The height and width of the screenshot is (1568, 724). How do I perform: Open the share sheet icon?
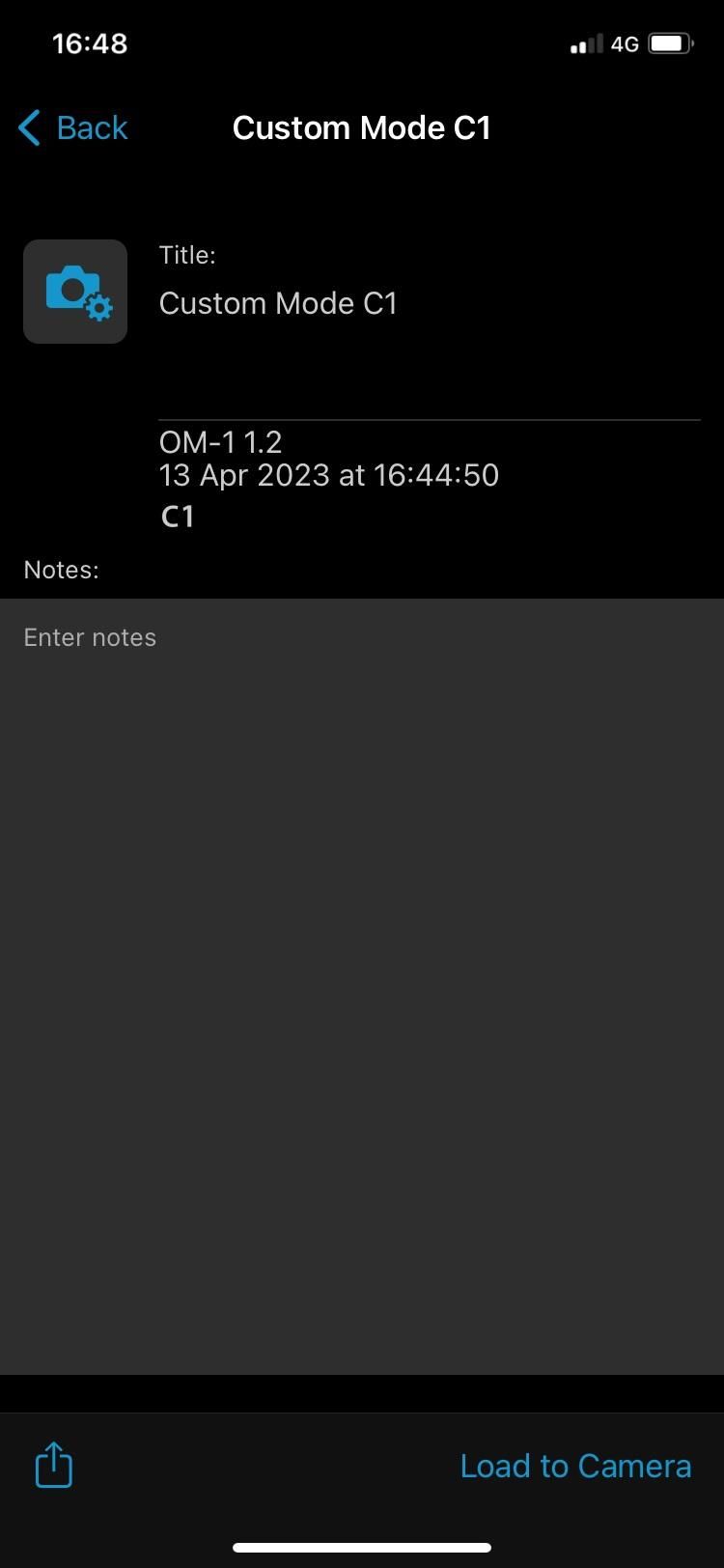pos(54,1465)
